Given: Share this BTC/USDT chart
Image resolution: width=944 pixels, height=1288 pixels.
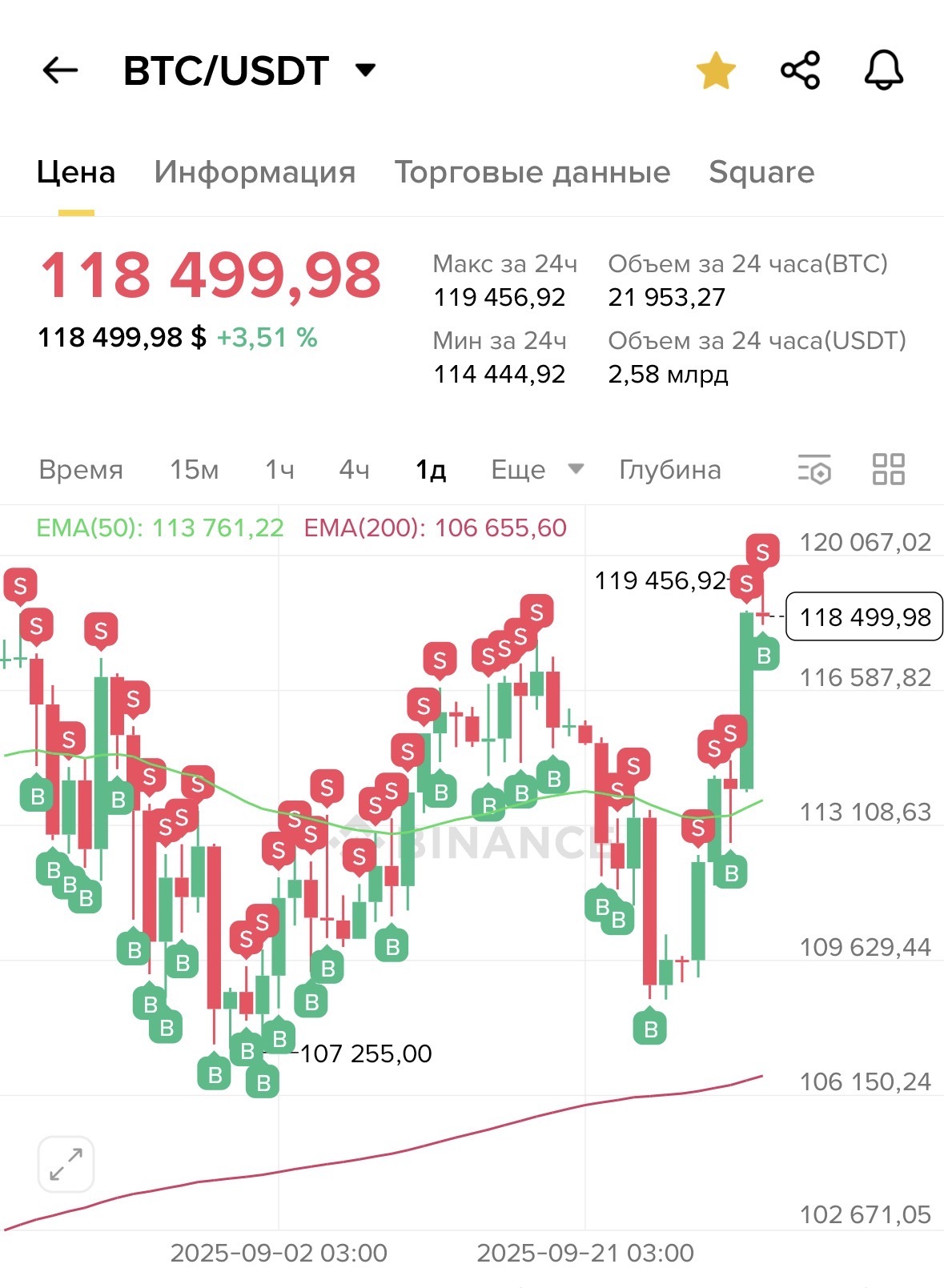Looking at the screenshot, I should point(801,70).
